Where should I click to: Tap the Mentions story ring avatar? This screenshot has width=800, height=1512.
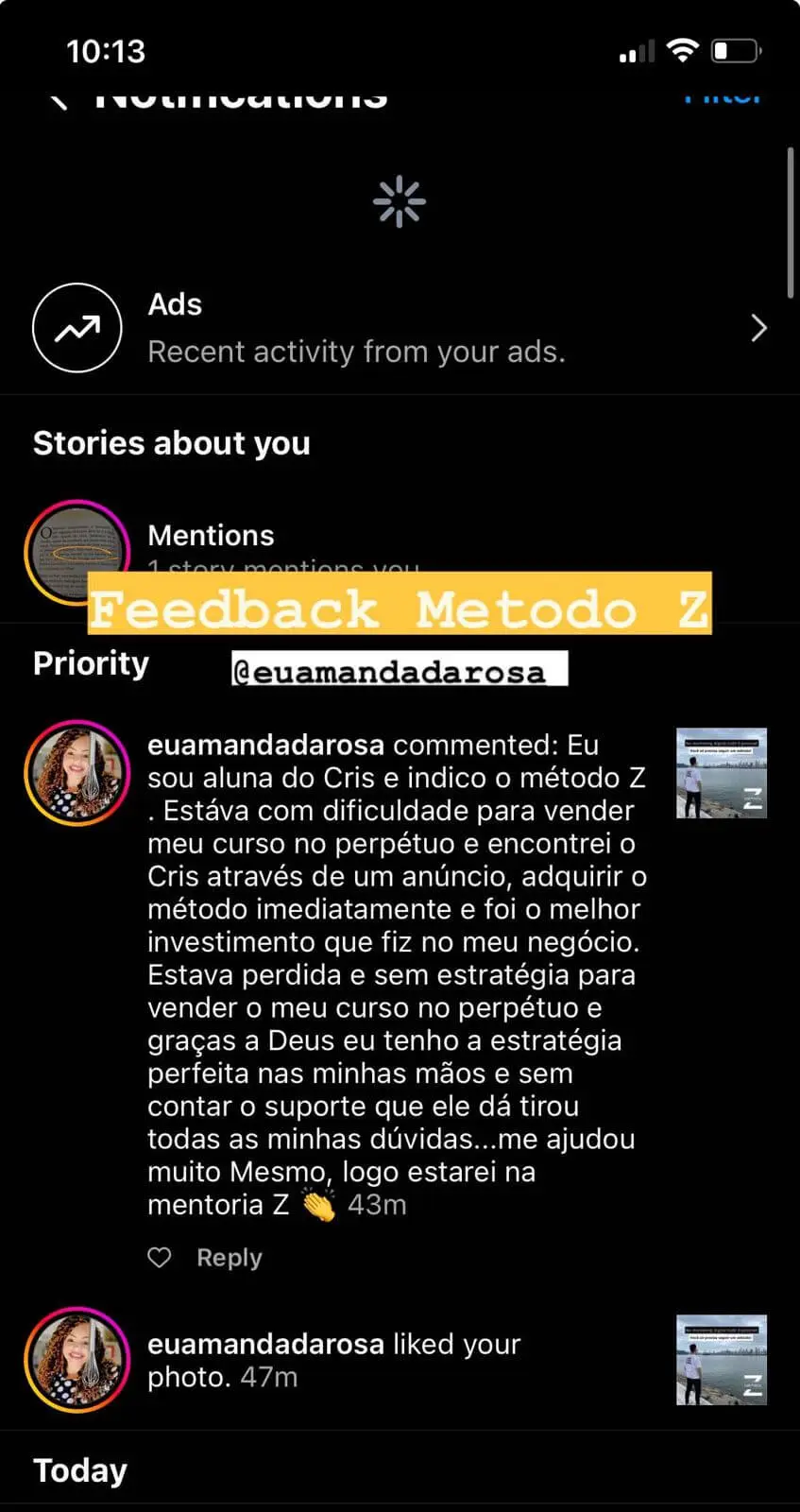click(x=77, y=549)
